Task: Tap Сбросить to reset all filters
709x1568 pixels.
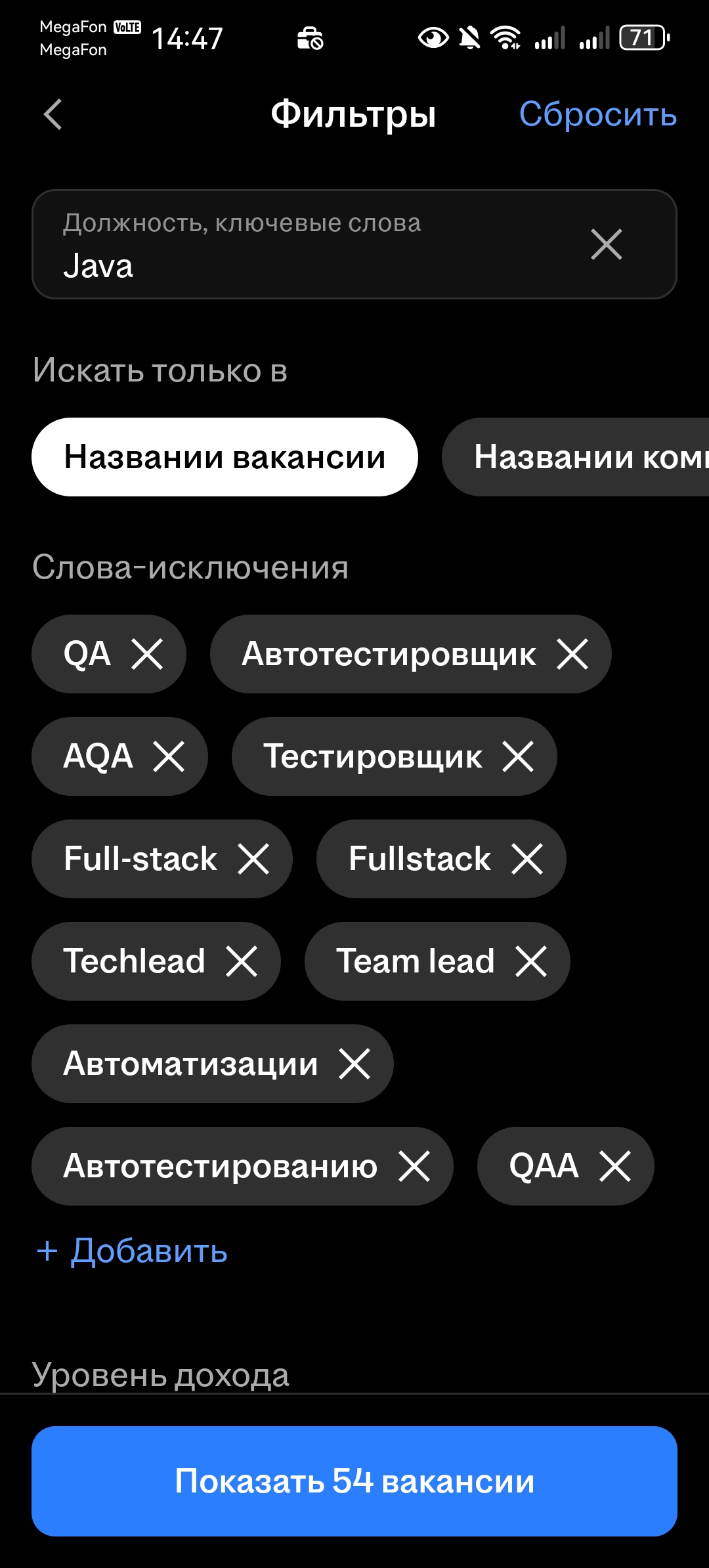Action: click(x=597, y=114)
